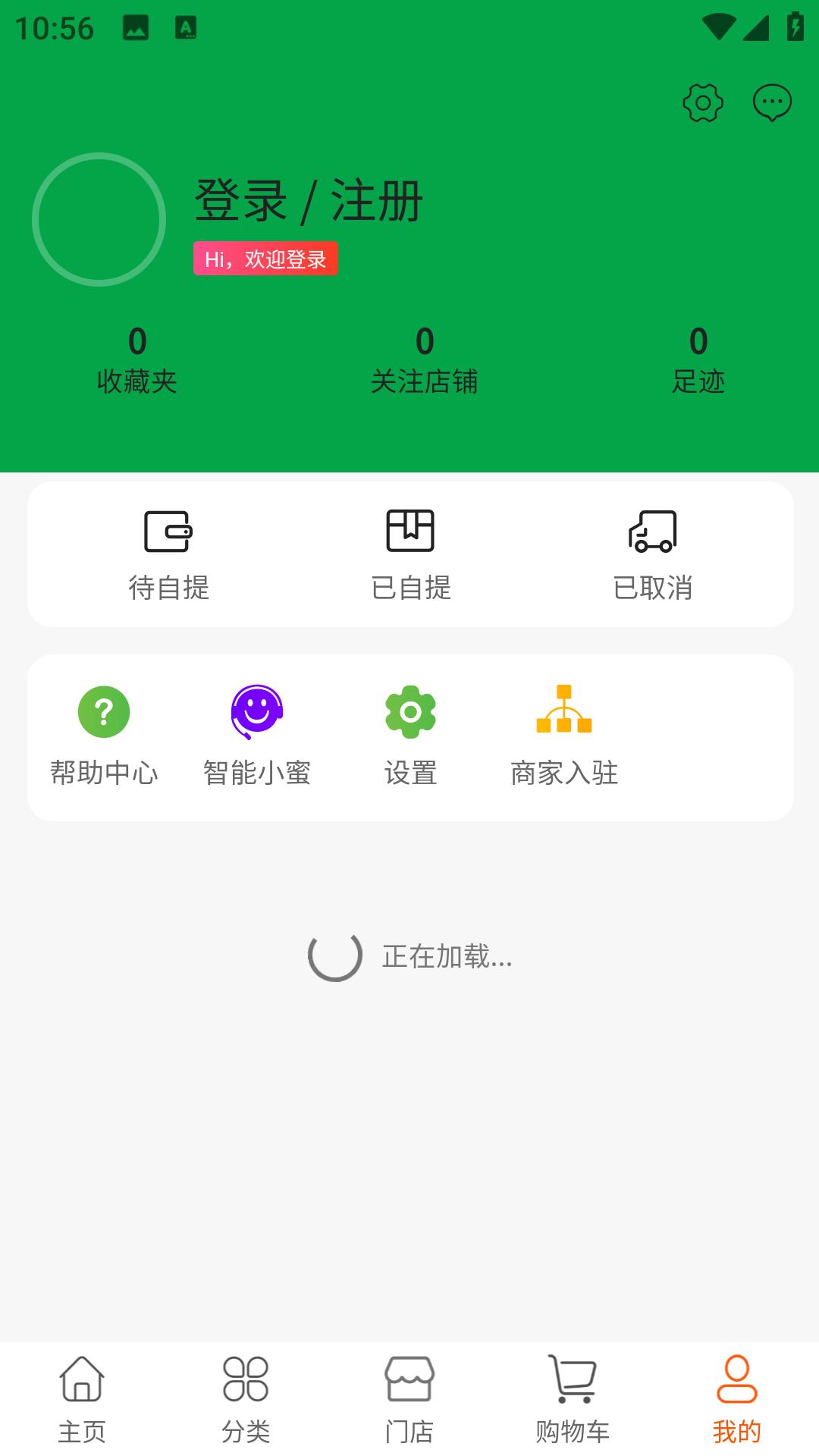Screen dimensions: 819x1456
Task: View 已自提 orders
Action: 410,555
